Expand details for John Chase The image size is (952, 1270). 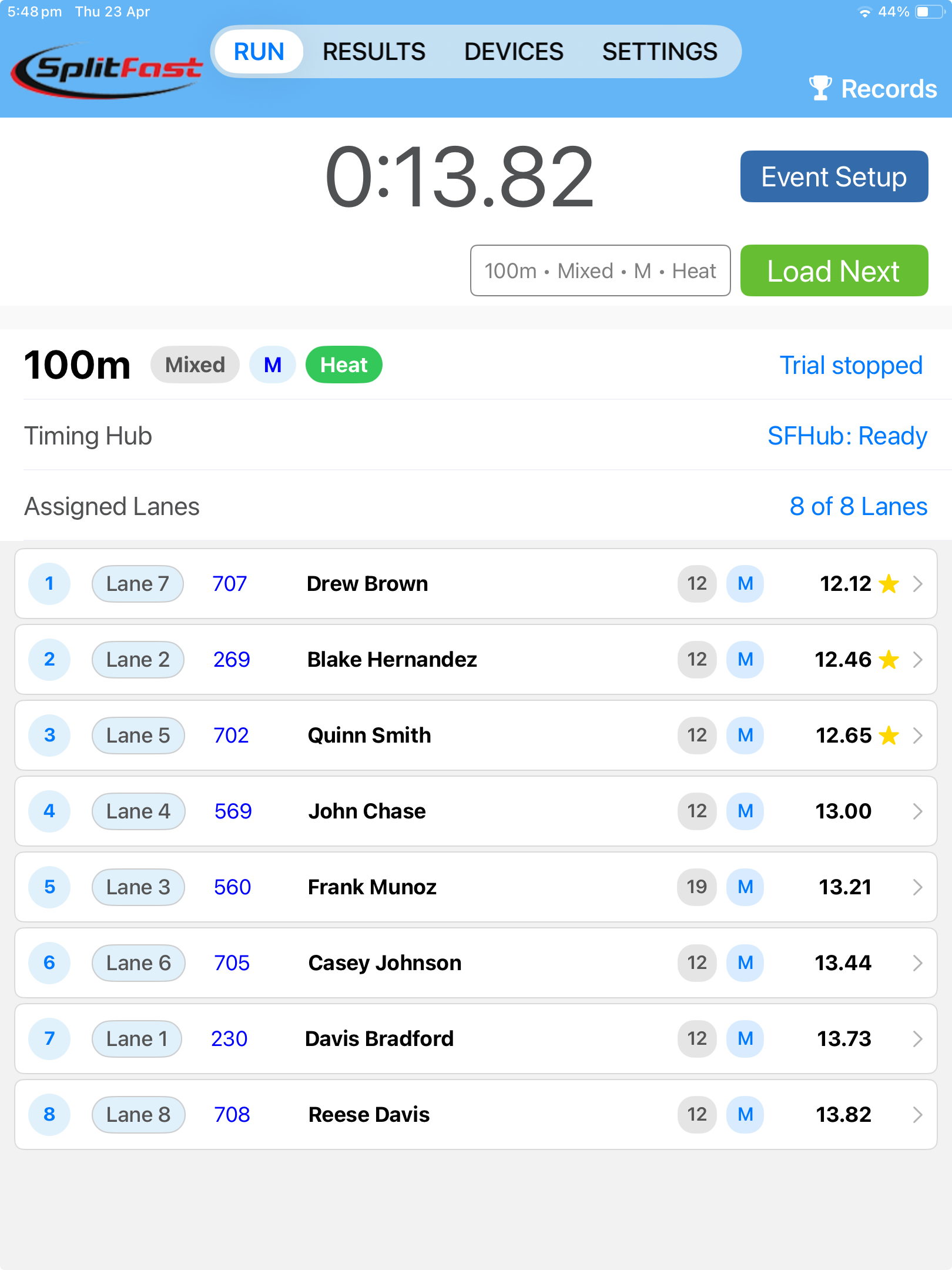pyautogui.click(x=918, y=811)
